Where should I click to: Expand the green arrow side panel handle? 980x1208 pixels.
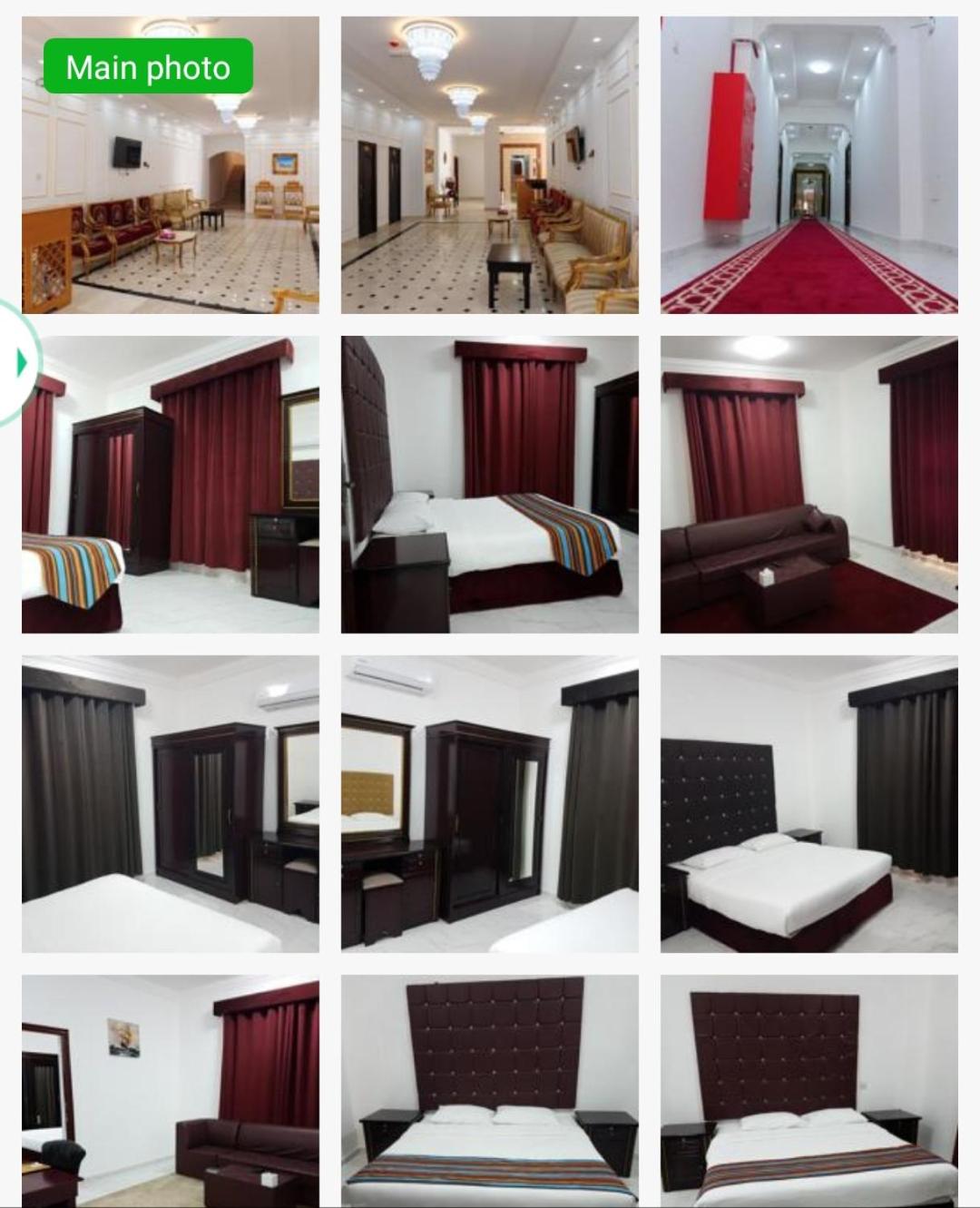tap(20, 363)
